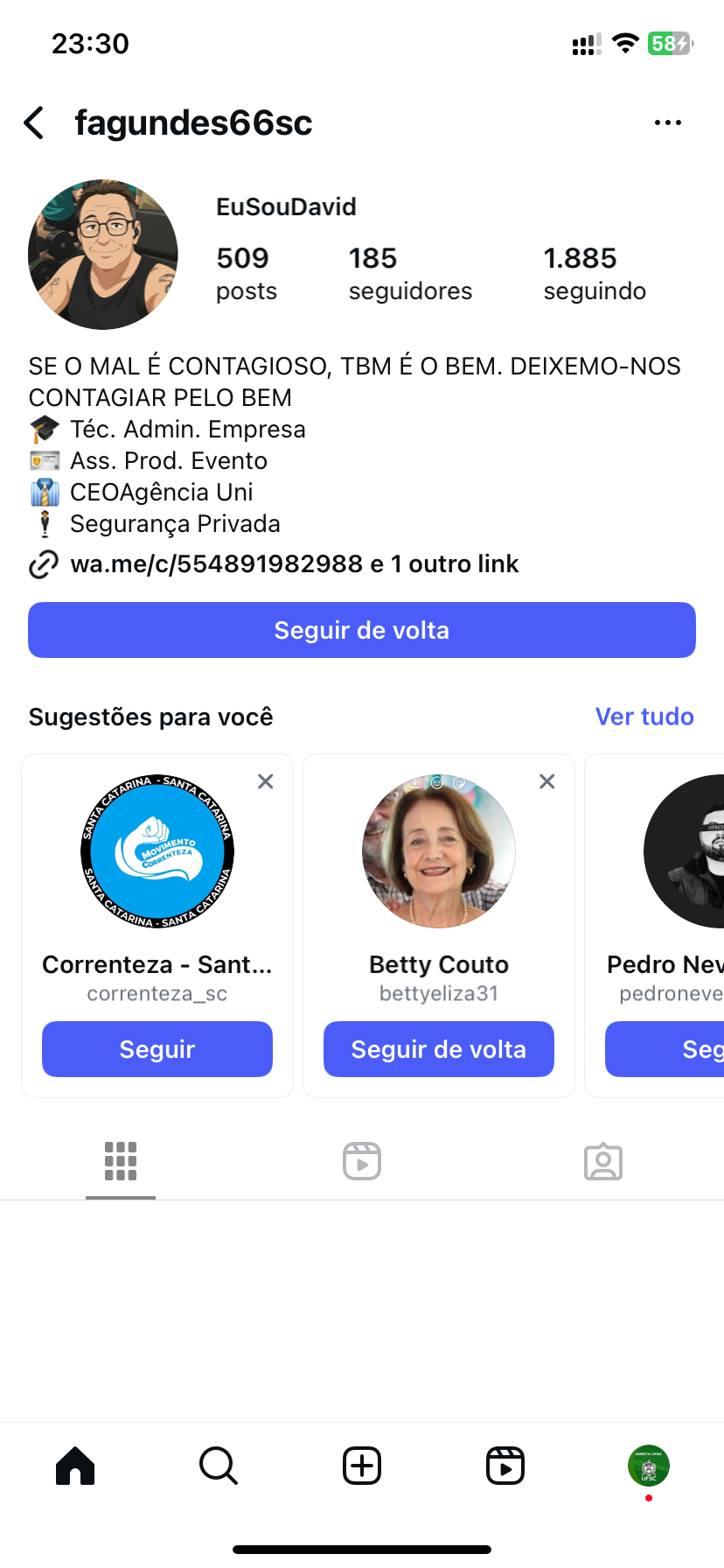The width and height of the screenshot is (724, 1568).
Task: Open the three-dot options menu
Action: 667,123
